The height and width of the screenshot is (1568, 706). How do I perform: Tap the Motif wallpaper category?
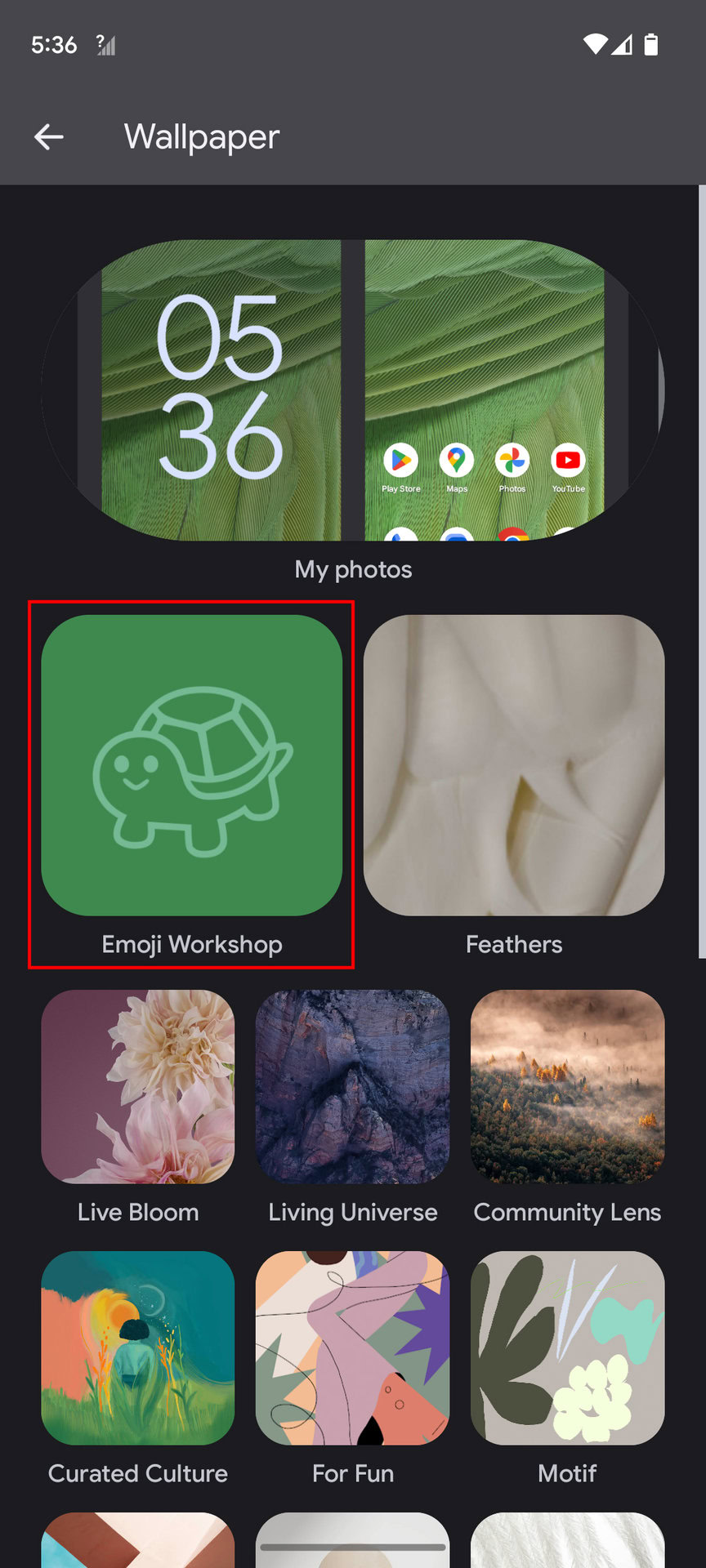pos(568,1348)
